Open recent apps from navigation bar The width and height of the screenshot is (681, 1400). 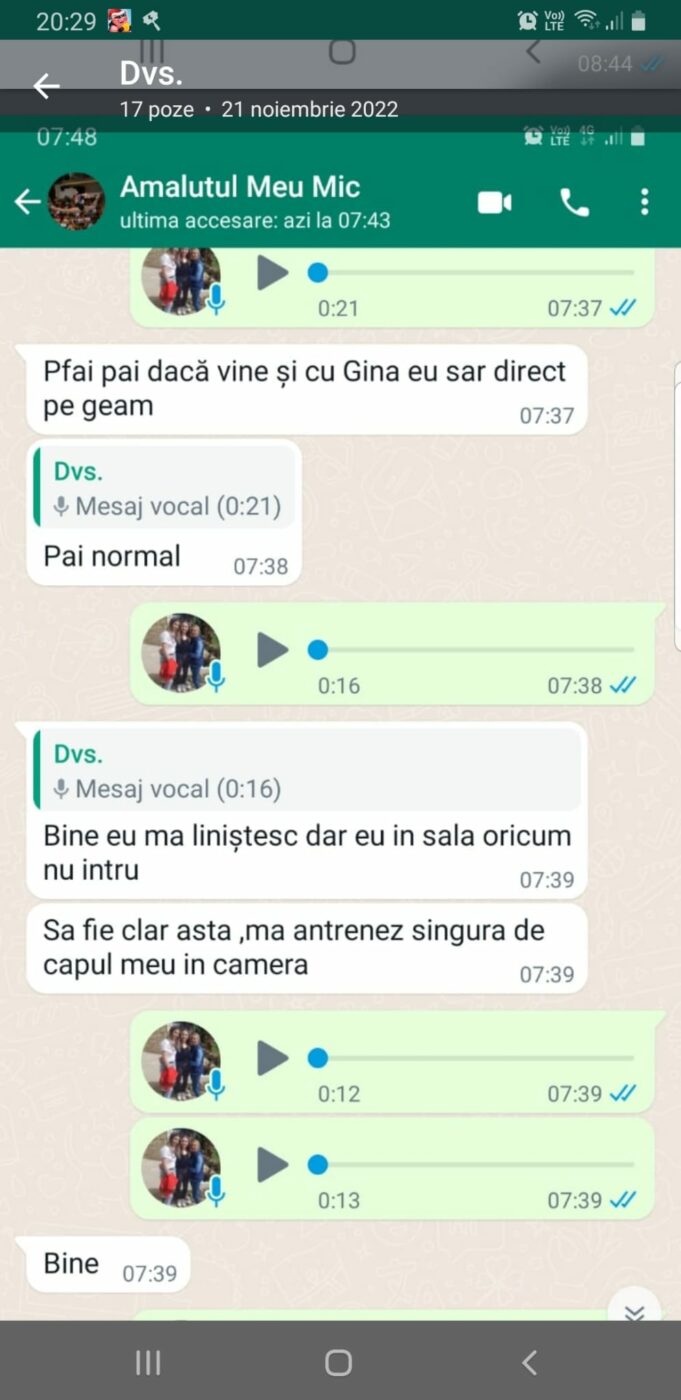pyautogui.click(x=148, y=1362)
